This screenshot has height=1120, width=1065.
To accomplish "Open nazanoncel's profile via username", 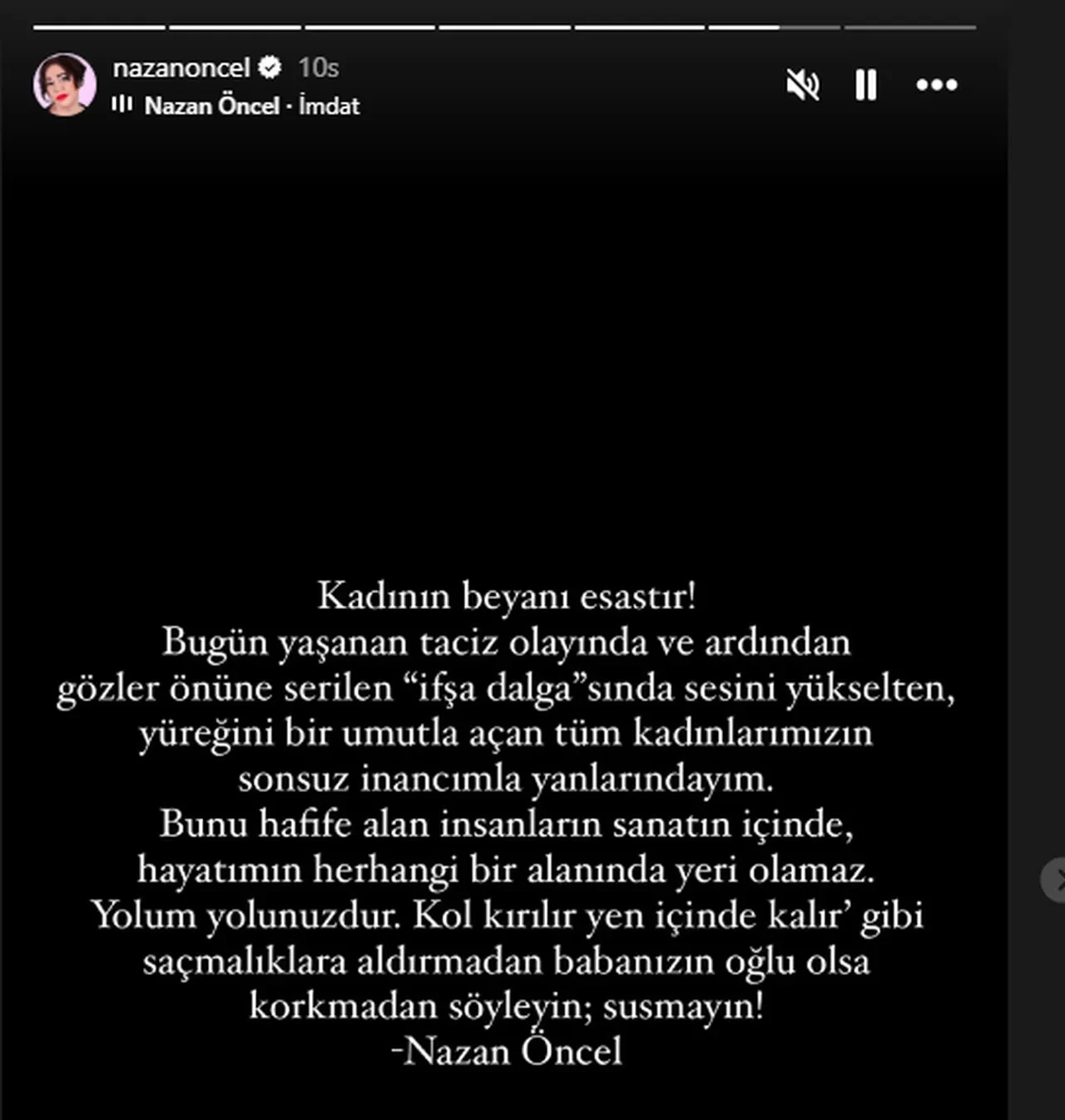I will pos(181,67).
